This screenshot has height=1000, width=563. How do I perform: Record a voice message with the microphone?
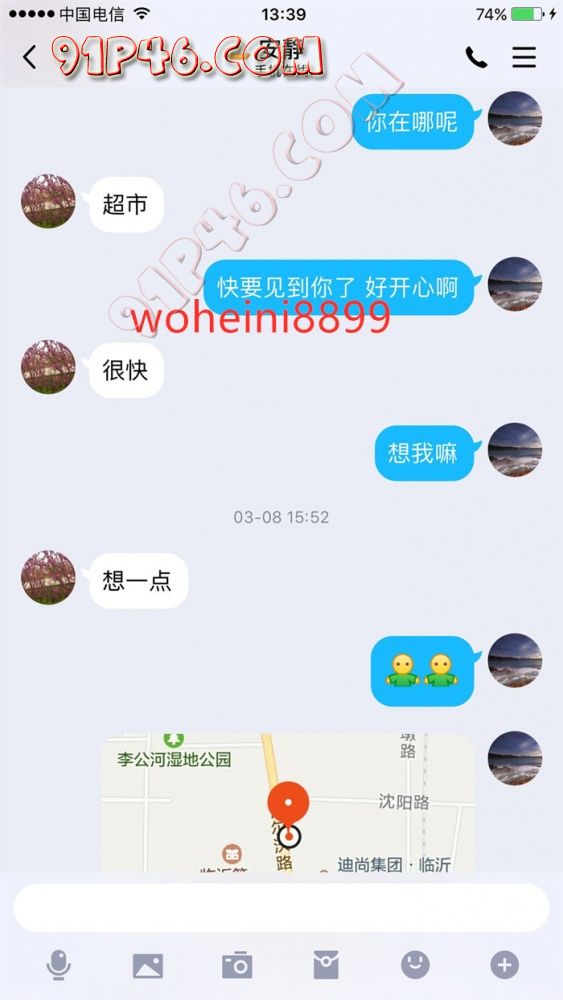(x=59, y=965)
